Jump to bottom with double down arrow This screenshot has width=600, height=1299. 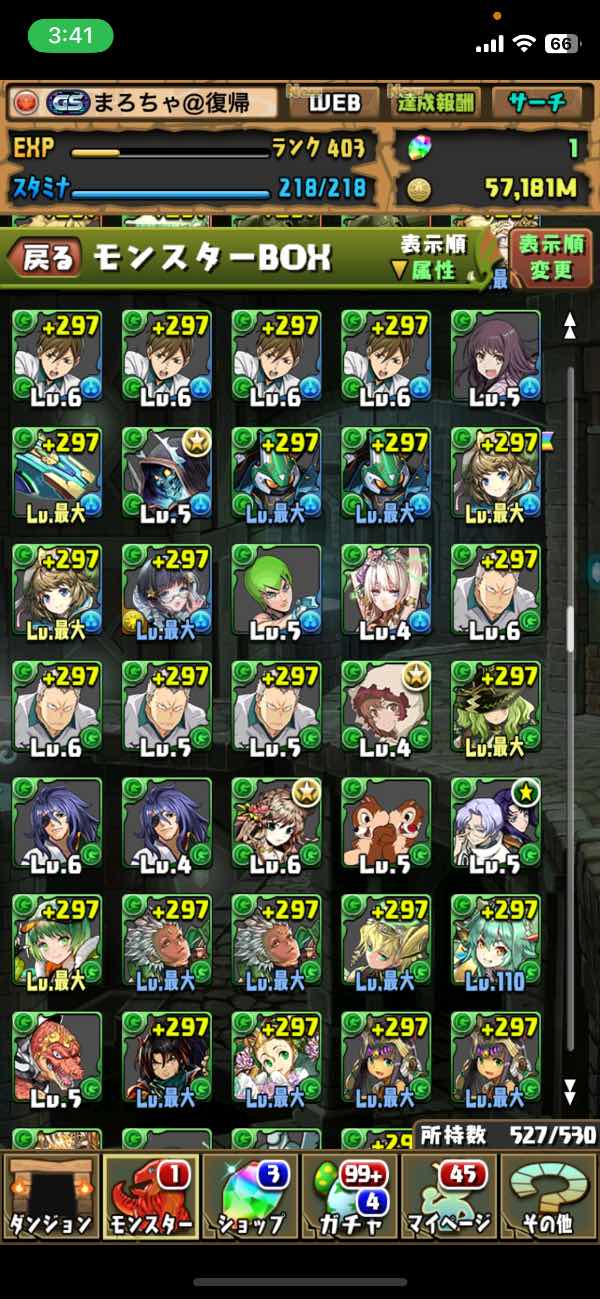(x=570, y=1088)
